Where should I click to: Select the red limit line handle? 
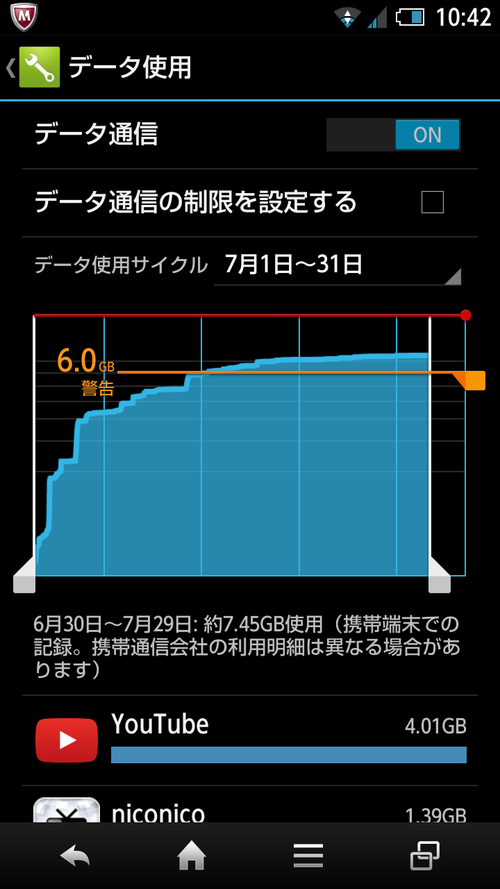466,315
